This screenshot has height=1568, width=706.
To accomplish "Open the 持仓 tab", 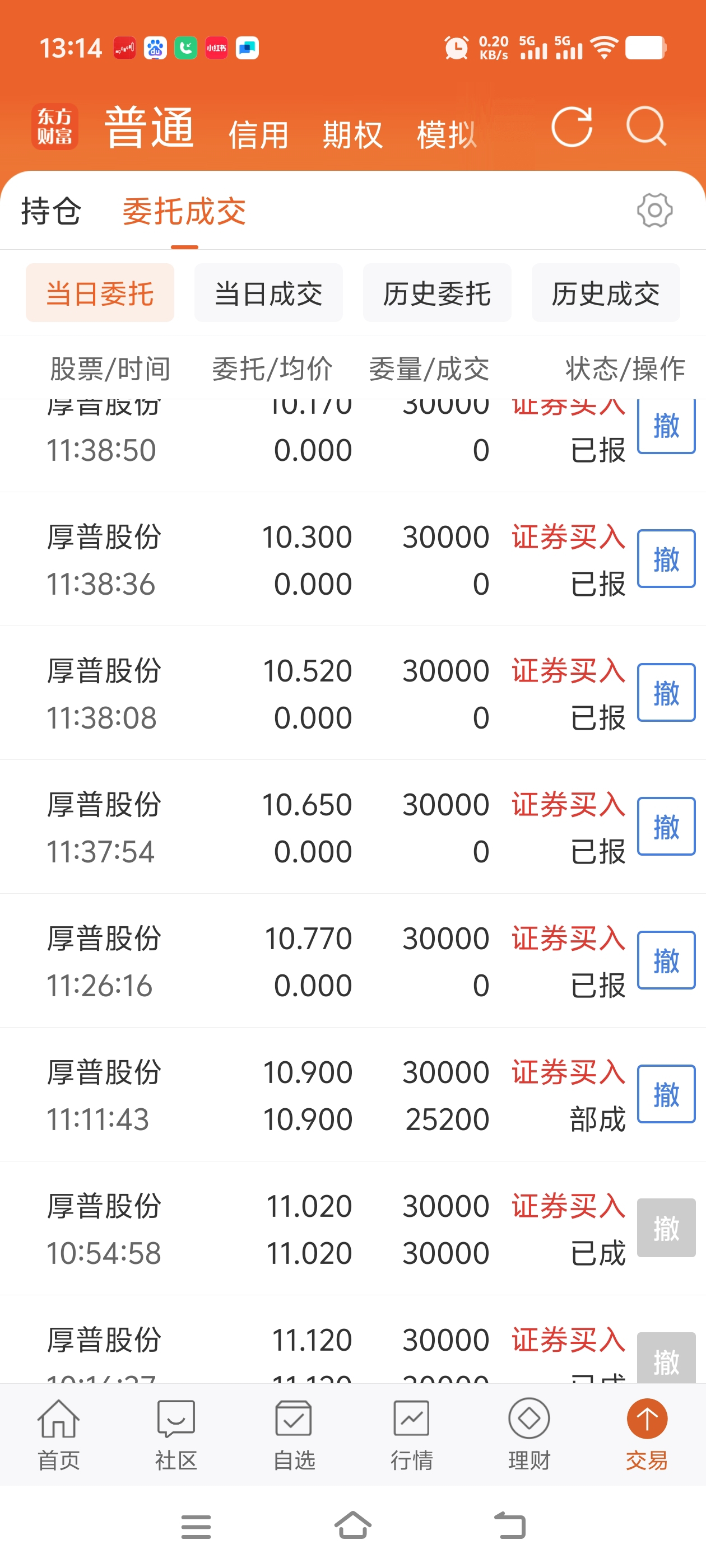I will (x=50, y=211).
